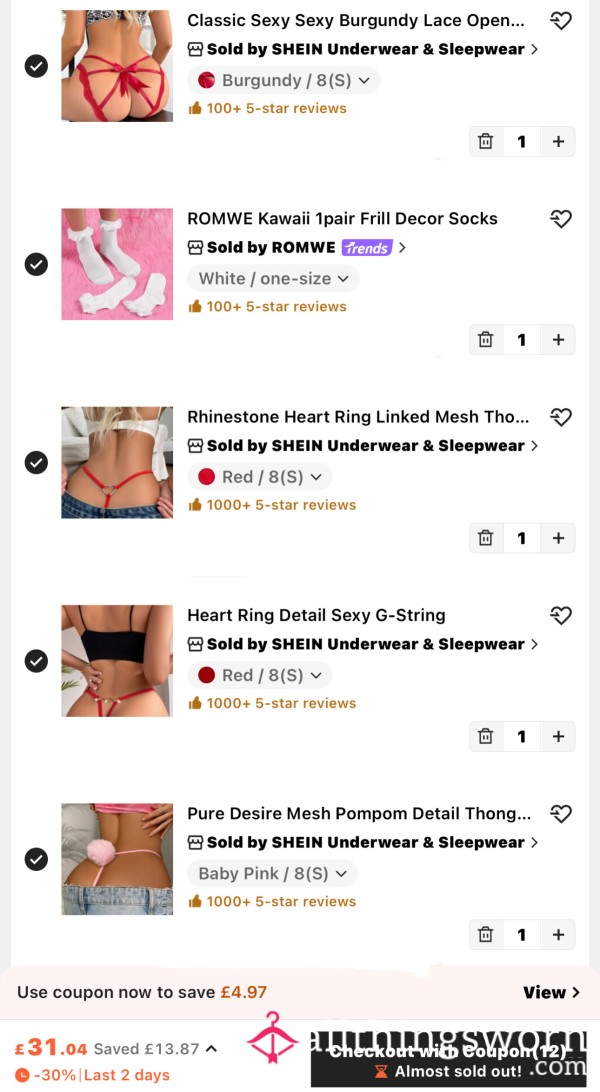Checkout with coupon
This screenshot has width=600, height=1092.
(x=448, y=1059)
